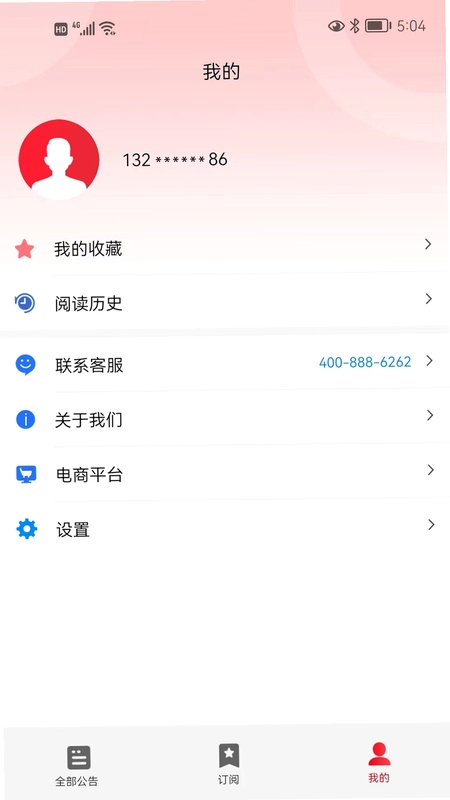
Task: Open 我的收藏 favorites row
Action: (x=225, y=248)
